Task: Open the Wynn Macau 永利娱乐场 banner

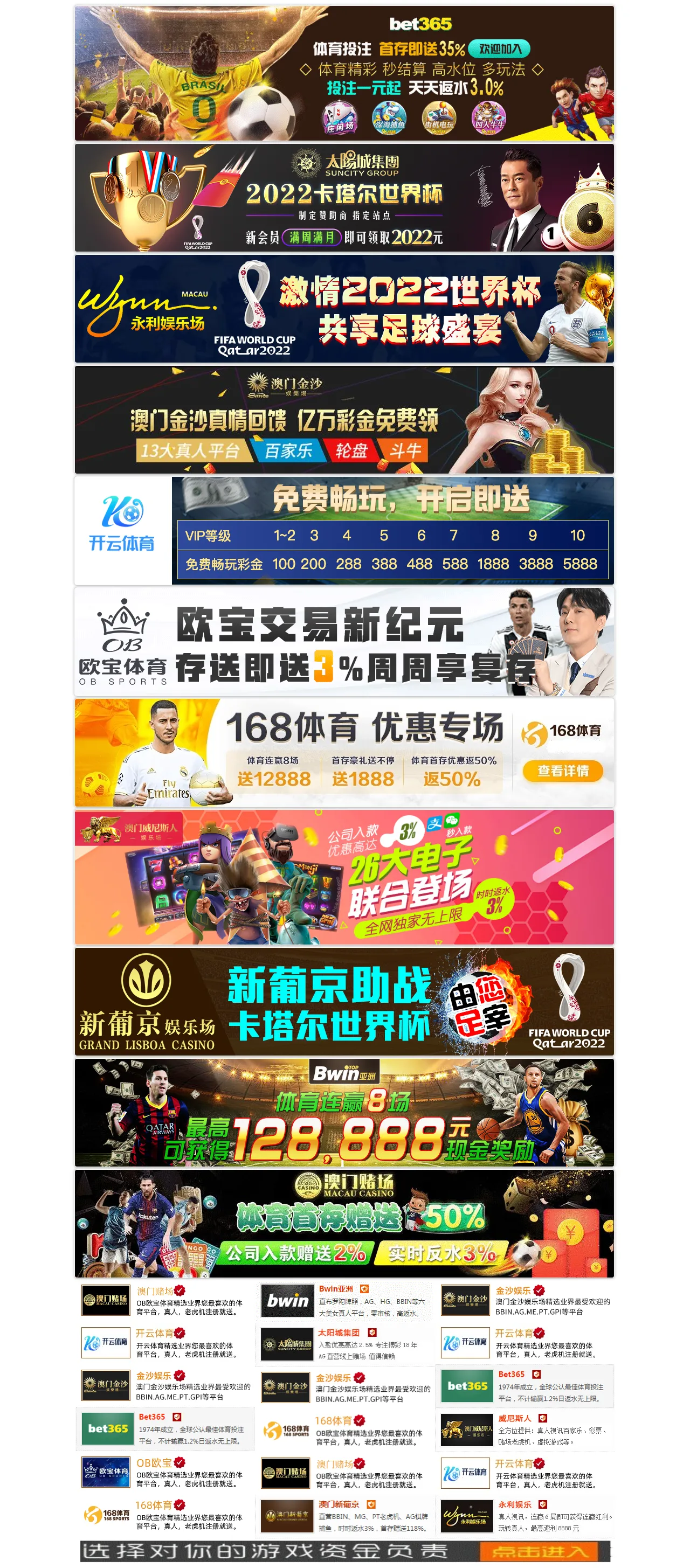Action: (344, 309)
